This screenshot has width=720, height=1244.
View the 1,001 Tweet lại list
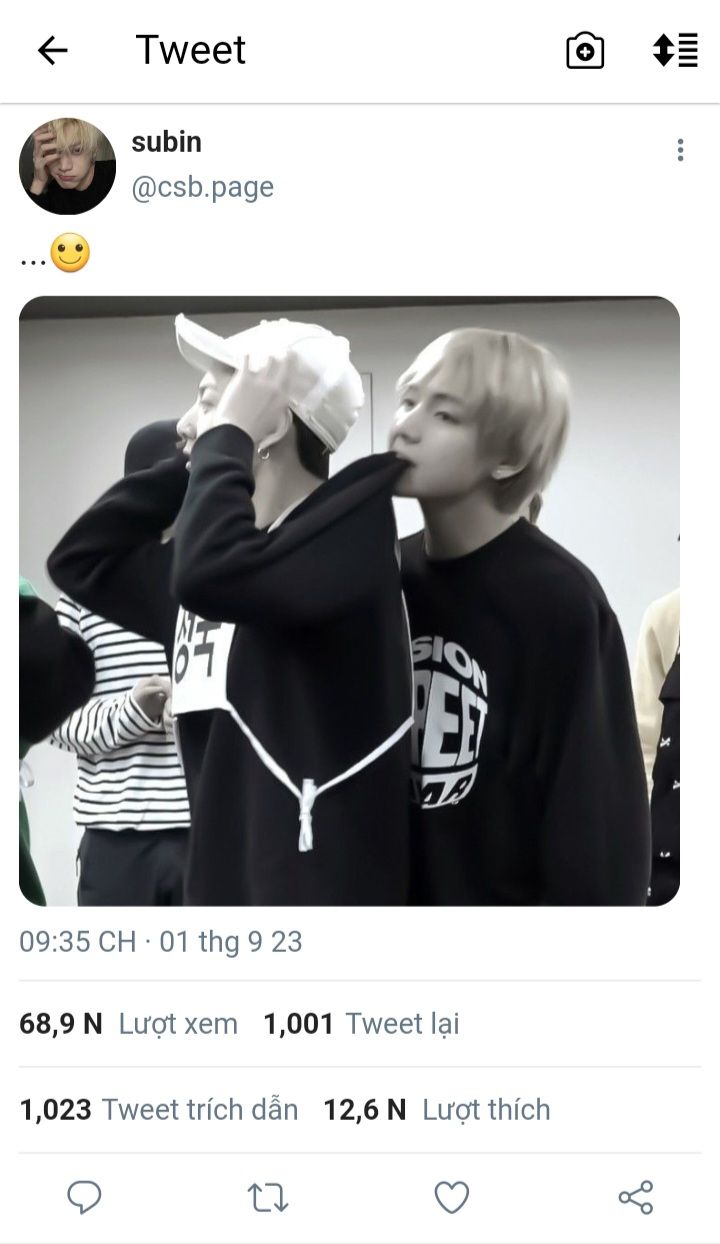point(361,1024)
